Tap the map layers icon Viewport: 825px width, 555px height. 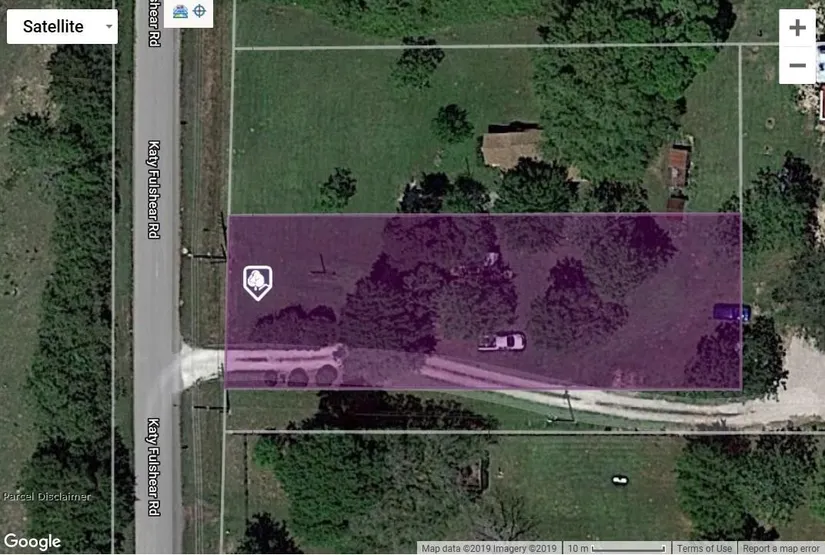(x=180, y=11)
